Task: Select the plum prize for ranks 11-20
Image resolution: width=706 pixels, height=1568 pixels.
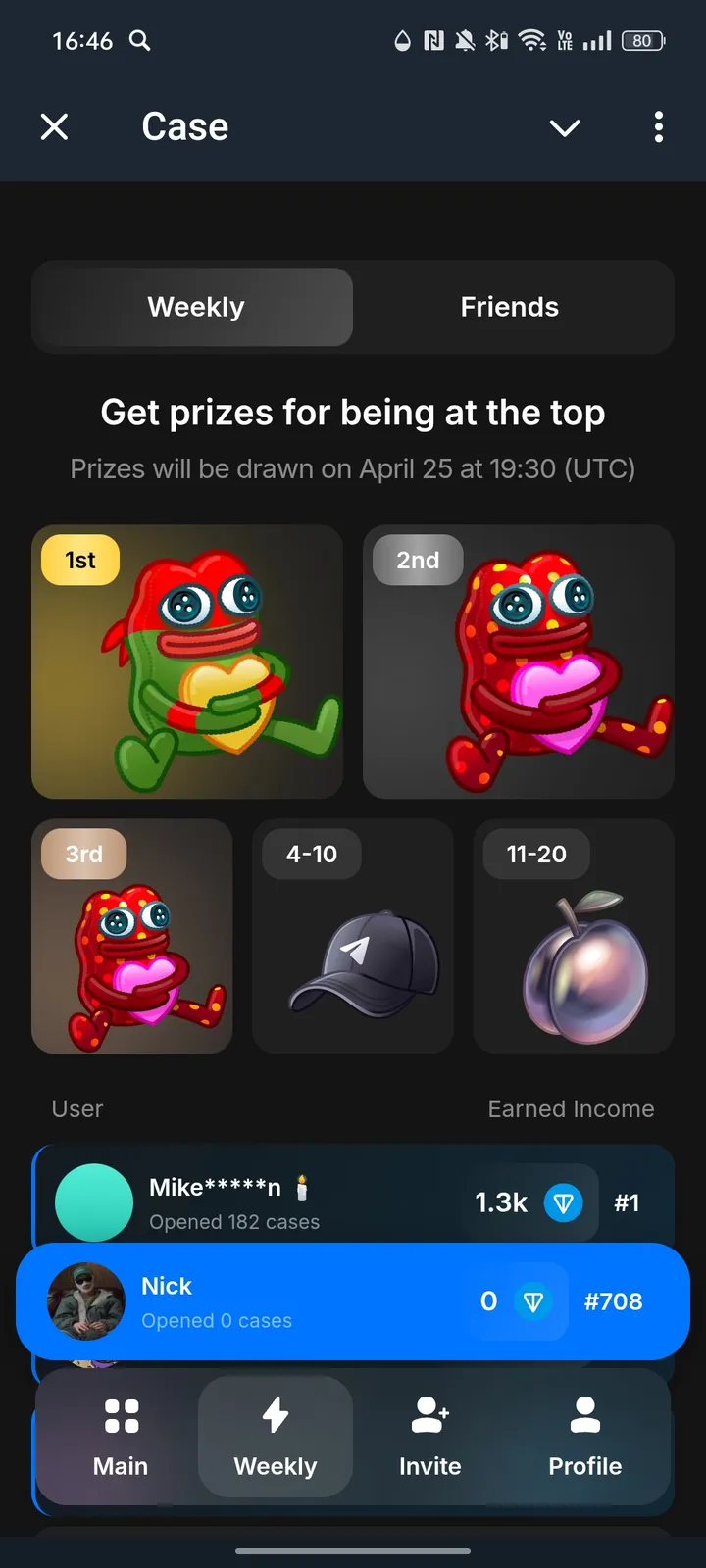Action: [x=574, y=936]
